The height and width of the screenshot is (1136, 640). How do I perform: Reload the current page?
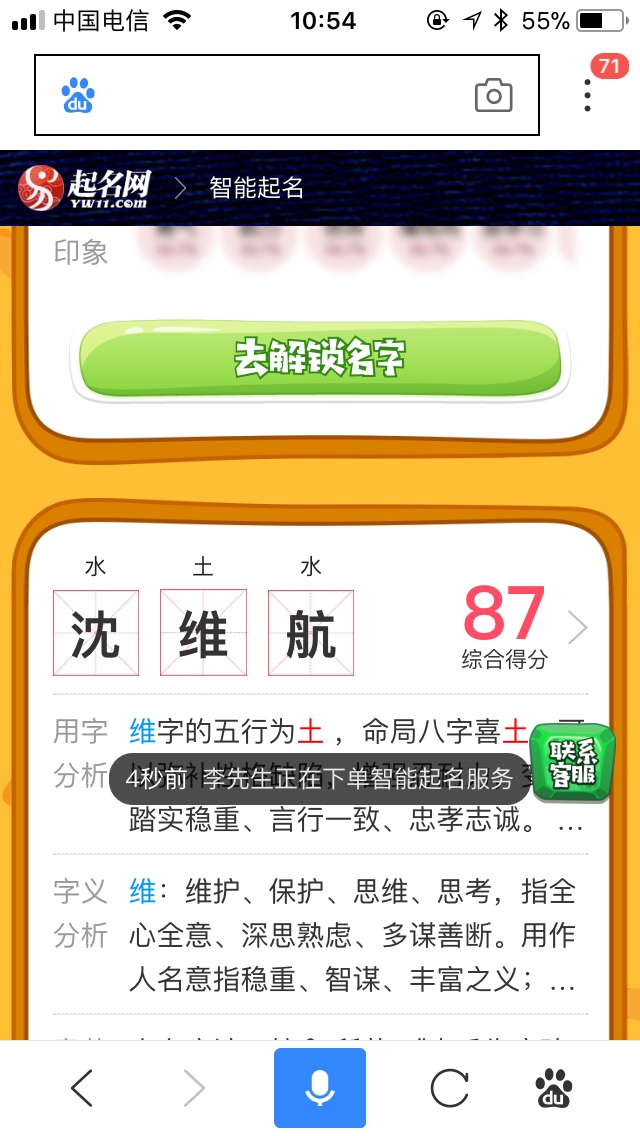point(450,1088)
